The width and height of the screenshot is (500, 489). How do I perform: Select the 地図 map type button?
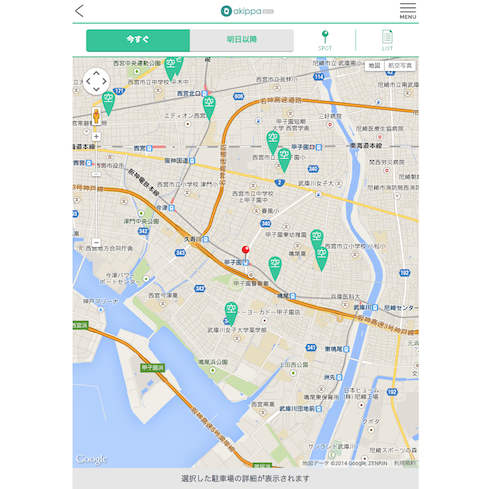(374, 66)
